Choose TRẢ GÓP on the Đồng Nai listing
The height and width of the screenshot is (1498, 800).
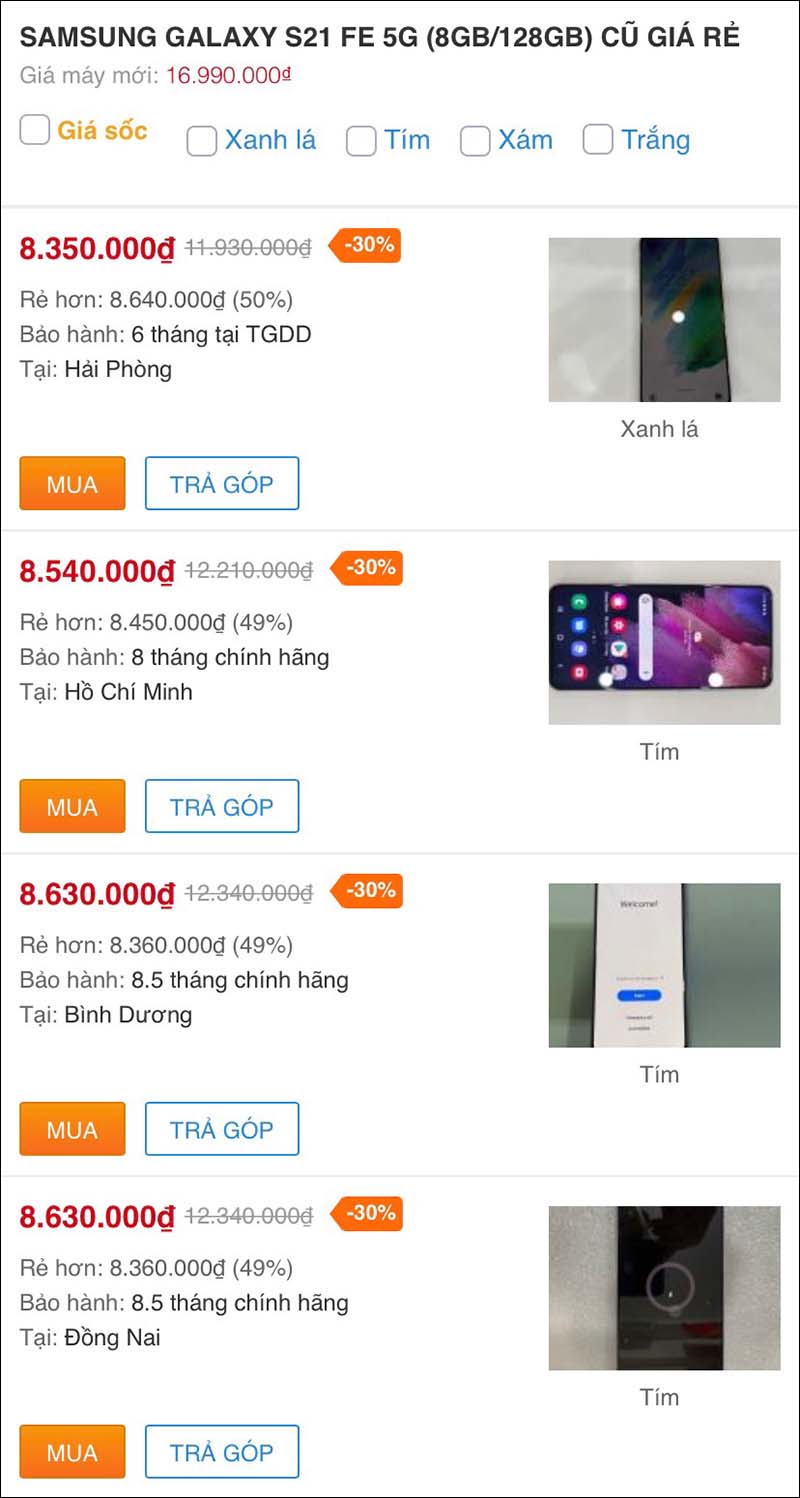222,1452
